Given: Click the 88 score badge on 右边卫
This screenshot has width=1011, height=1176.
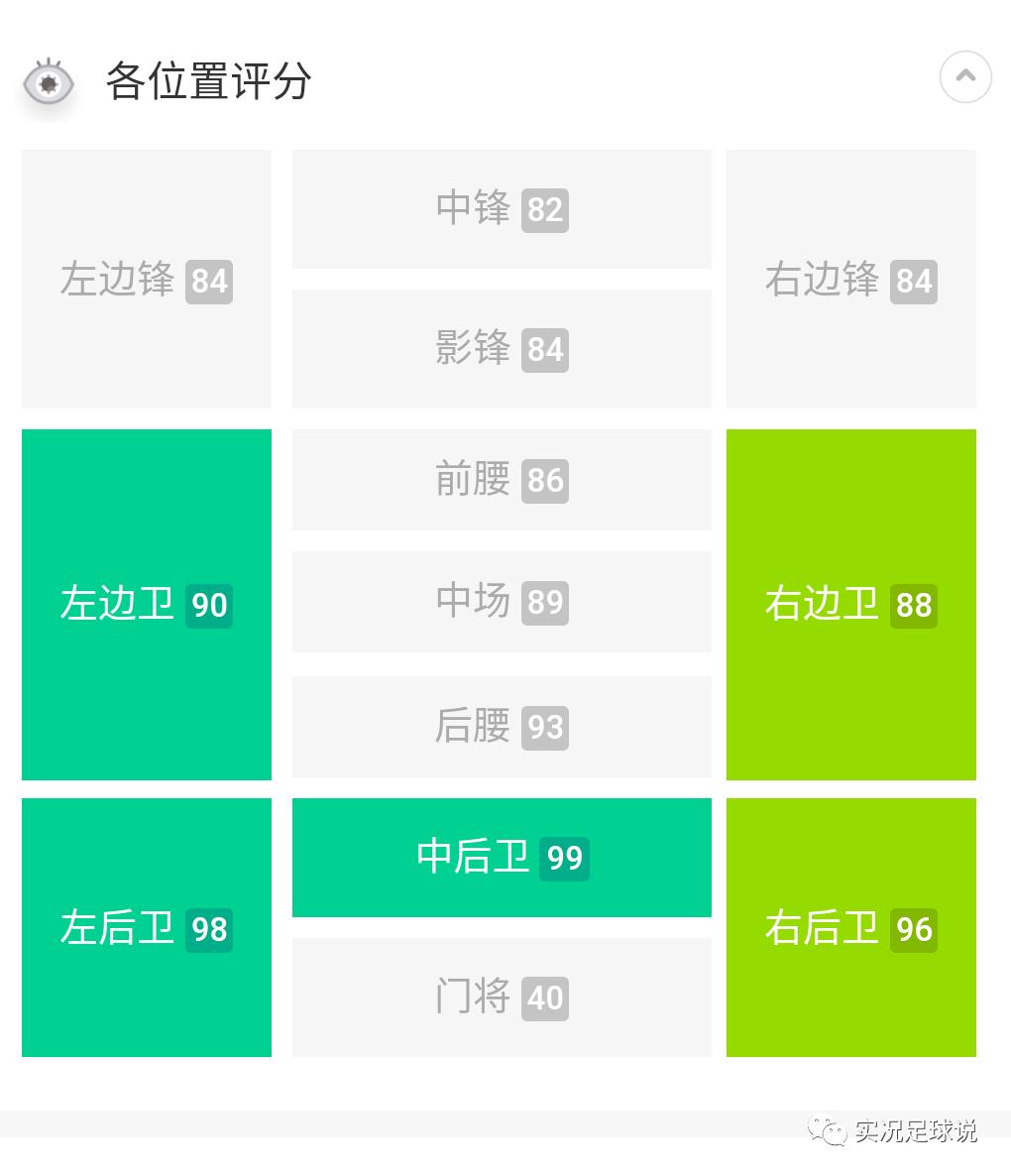Looking at the screenshot, I should click(914, 605).
